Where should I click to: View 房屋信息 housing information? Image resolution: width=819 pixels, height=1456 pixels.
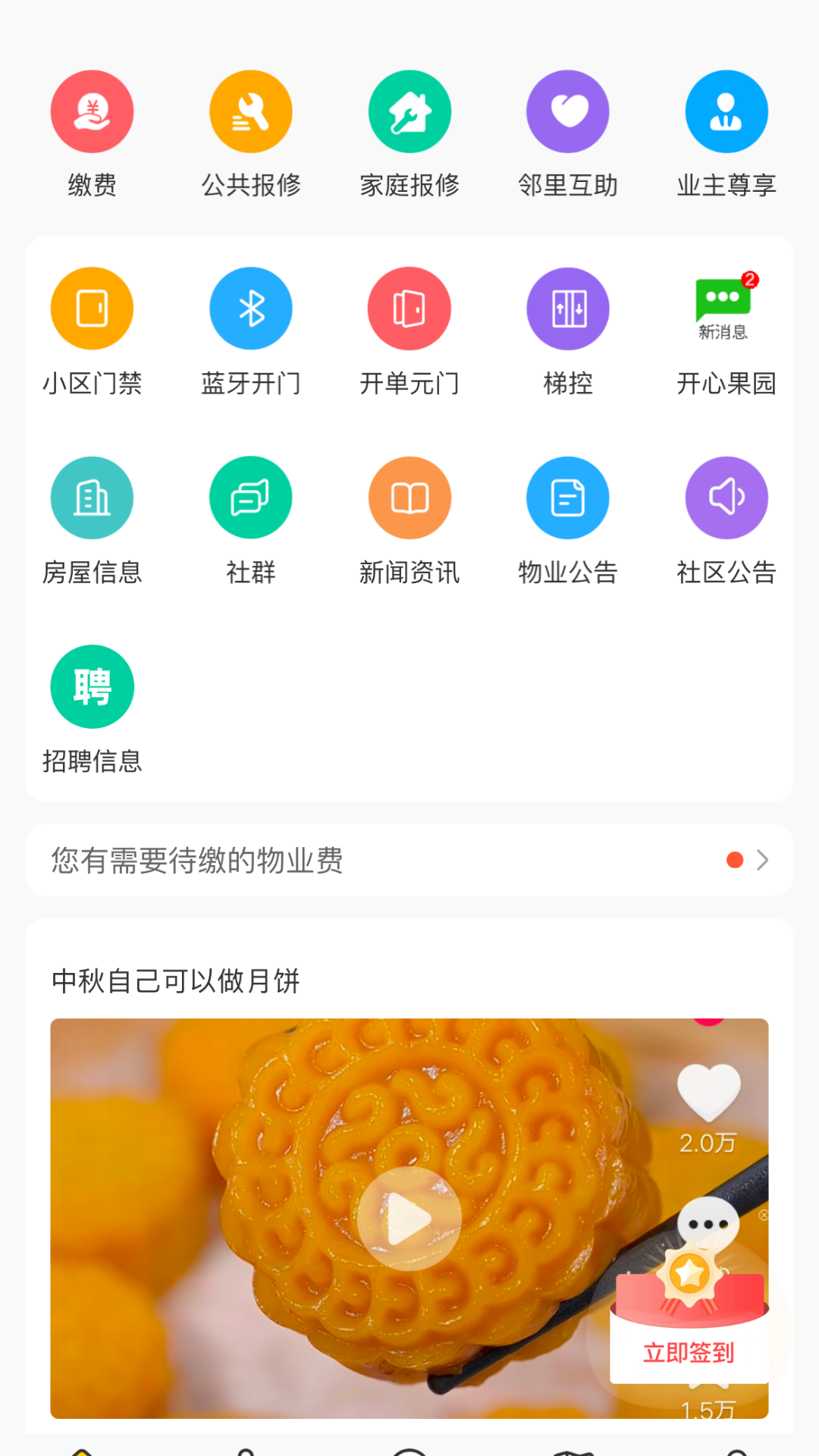93,497
